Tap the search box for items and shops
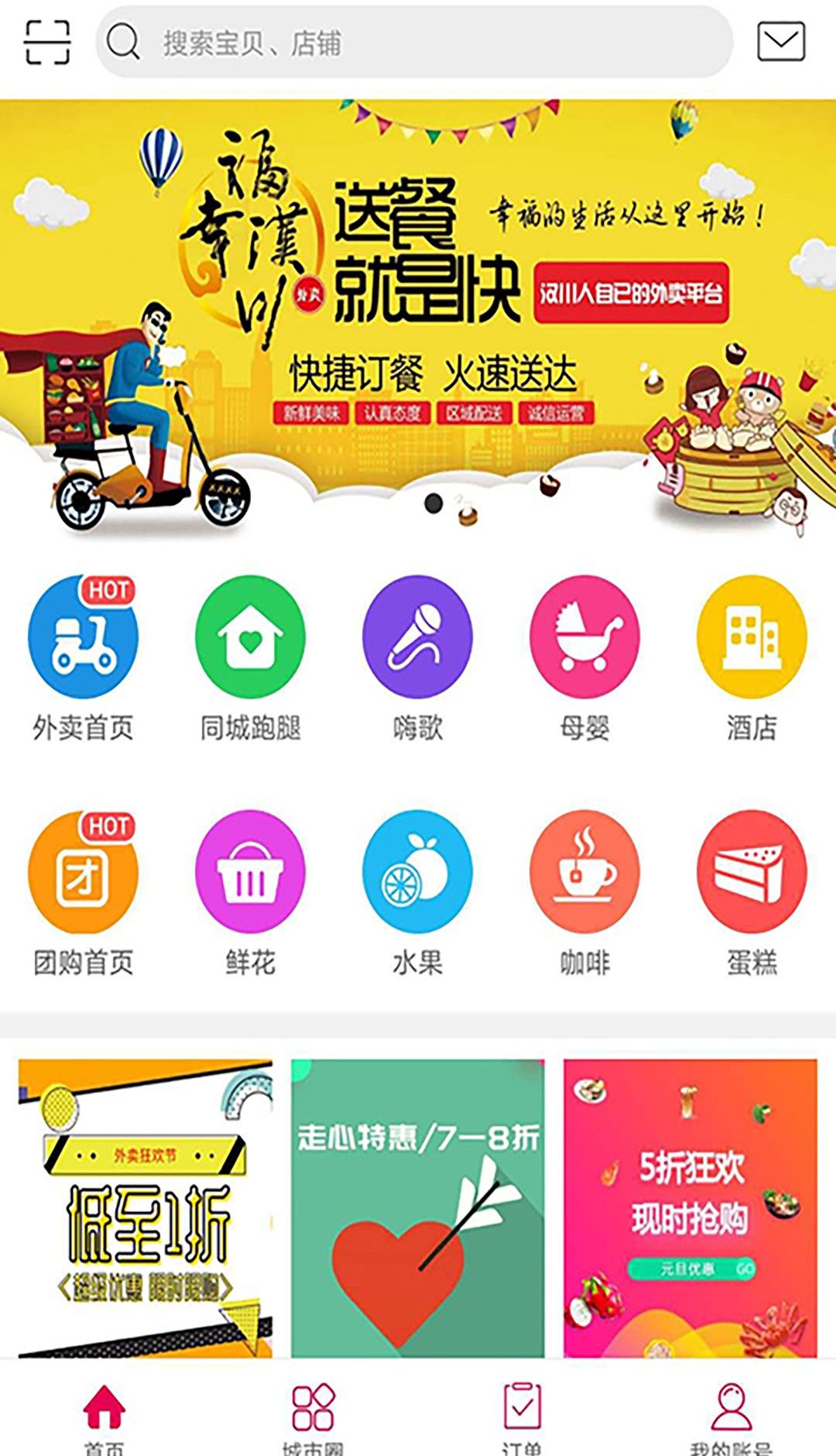Screen dimensions: 836x1456 tap(414, 42)
